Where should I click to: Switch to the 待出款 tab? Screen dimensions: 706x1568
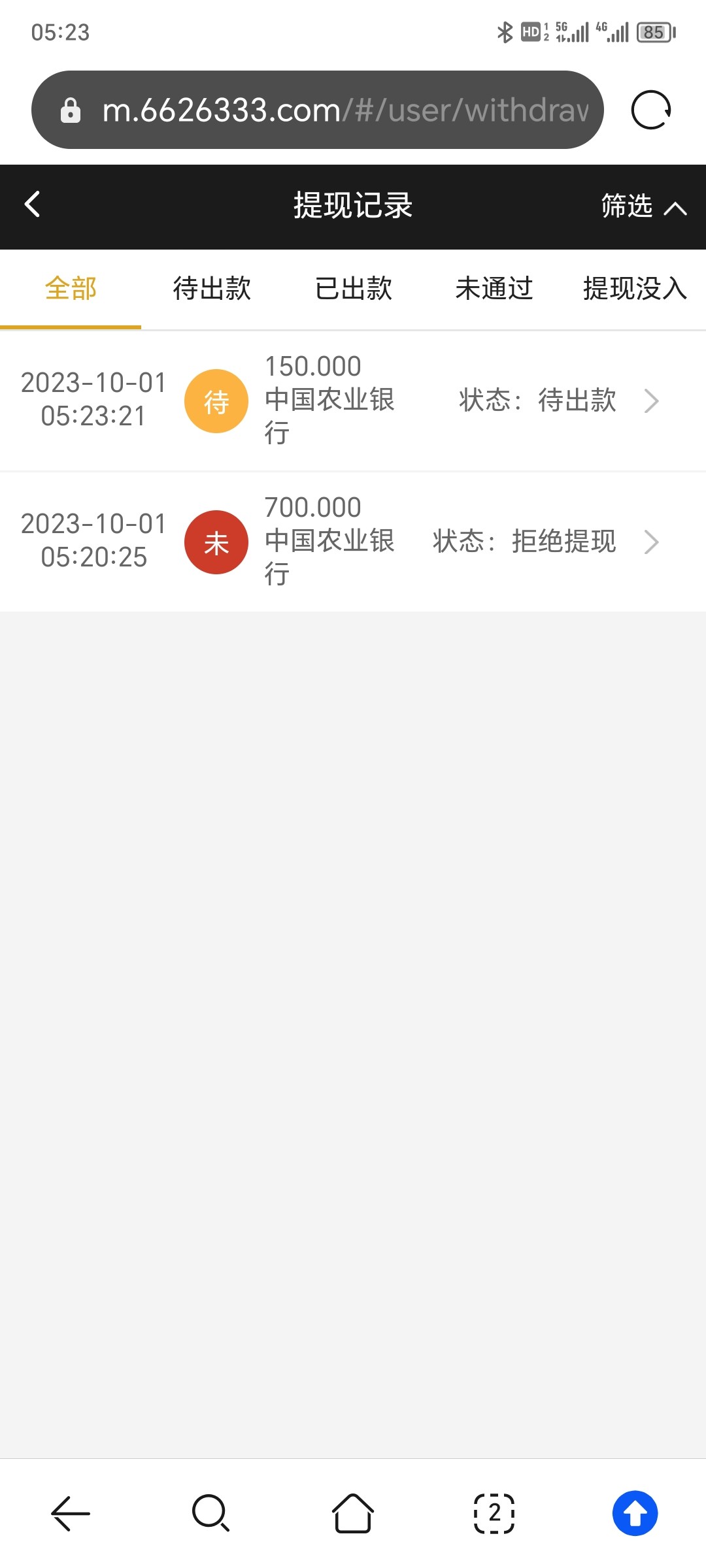click(212, 289)
